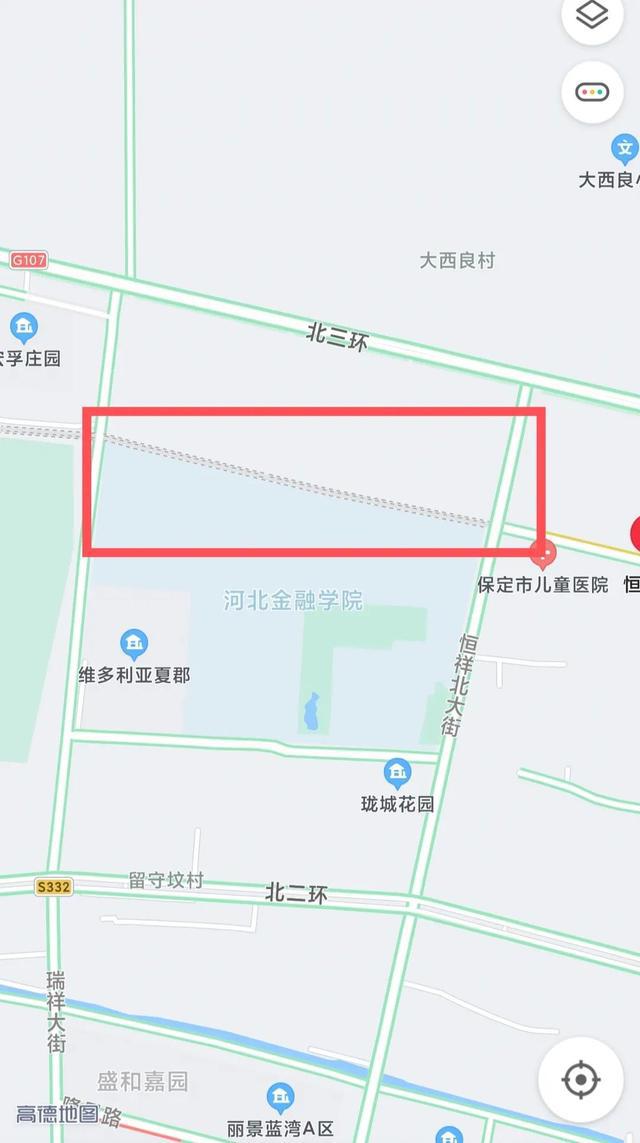
Task: Open the 珑城花园 place marker
Action: [x=397, y=773]
